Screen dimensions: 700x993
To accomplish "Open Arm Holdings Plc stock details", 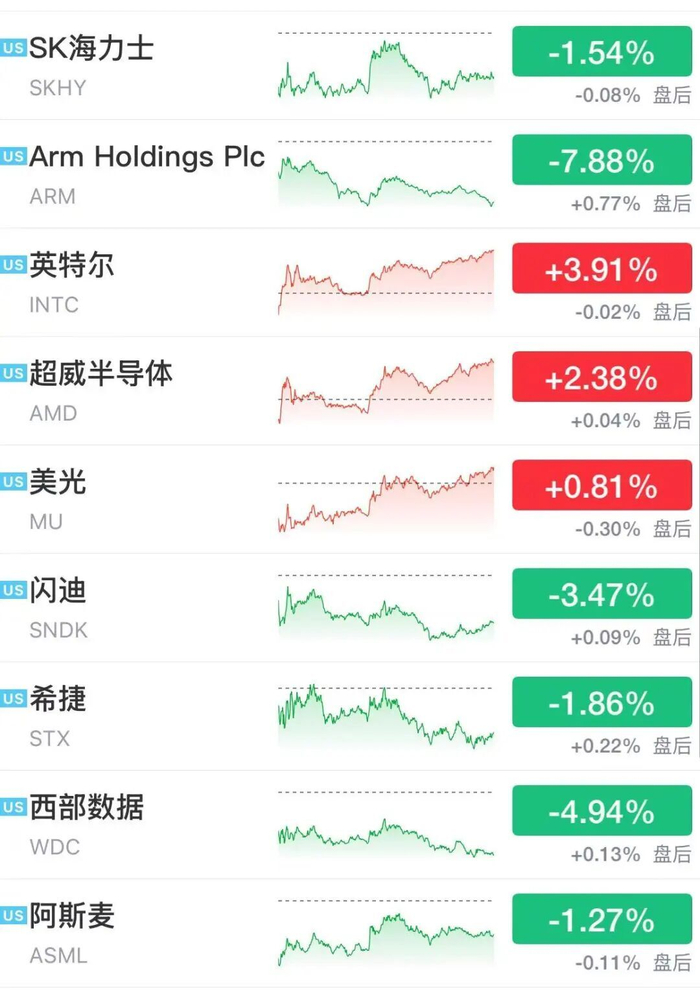I will point(350,174).
